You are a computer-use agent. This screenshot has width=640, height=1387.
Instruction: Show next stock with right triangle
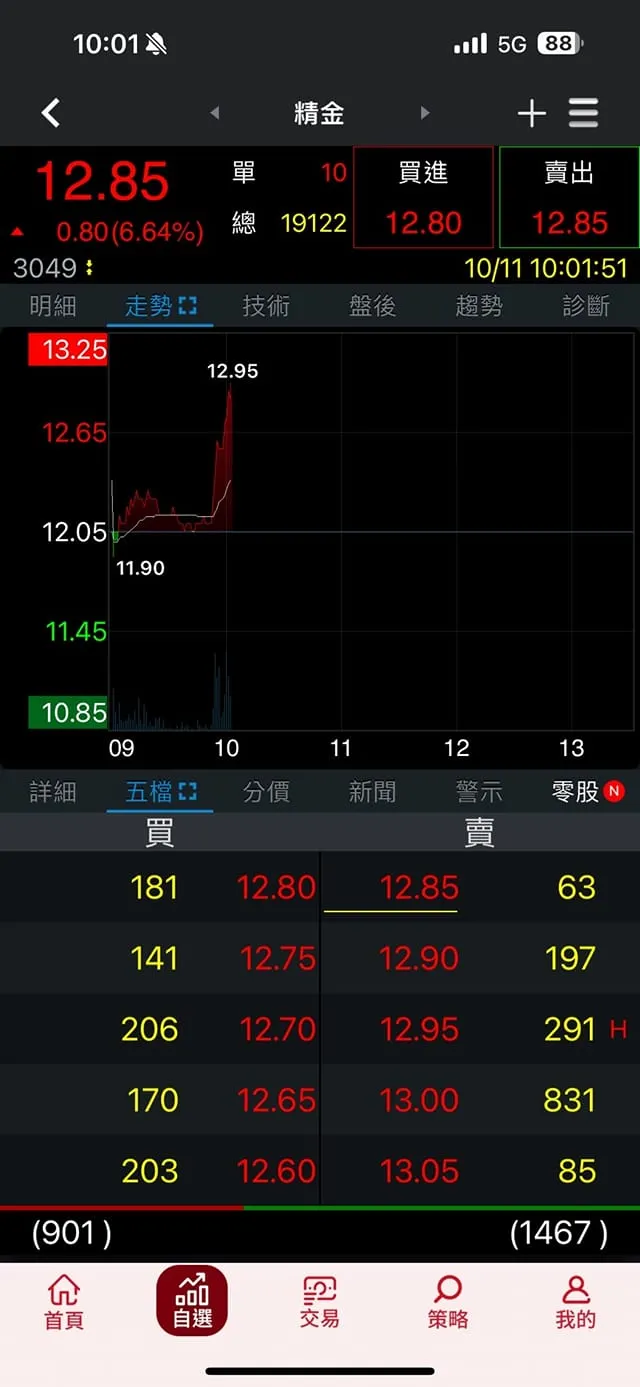click(425, 113)
